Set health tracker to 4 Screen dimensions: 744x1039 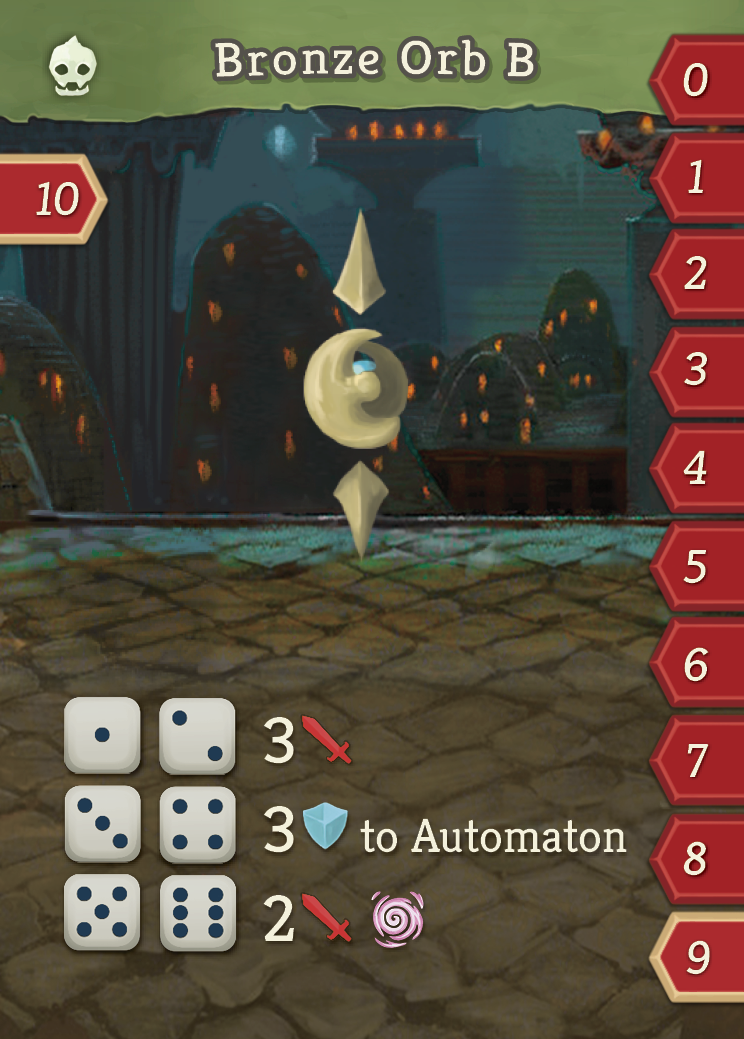[x=698, y=468]
